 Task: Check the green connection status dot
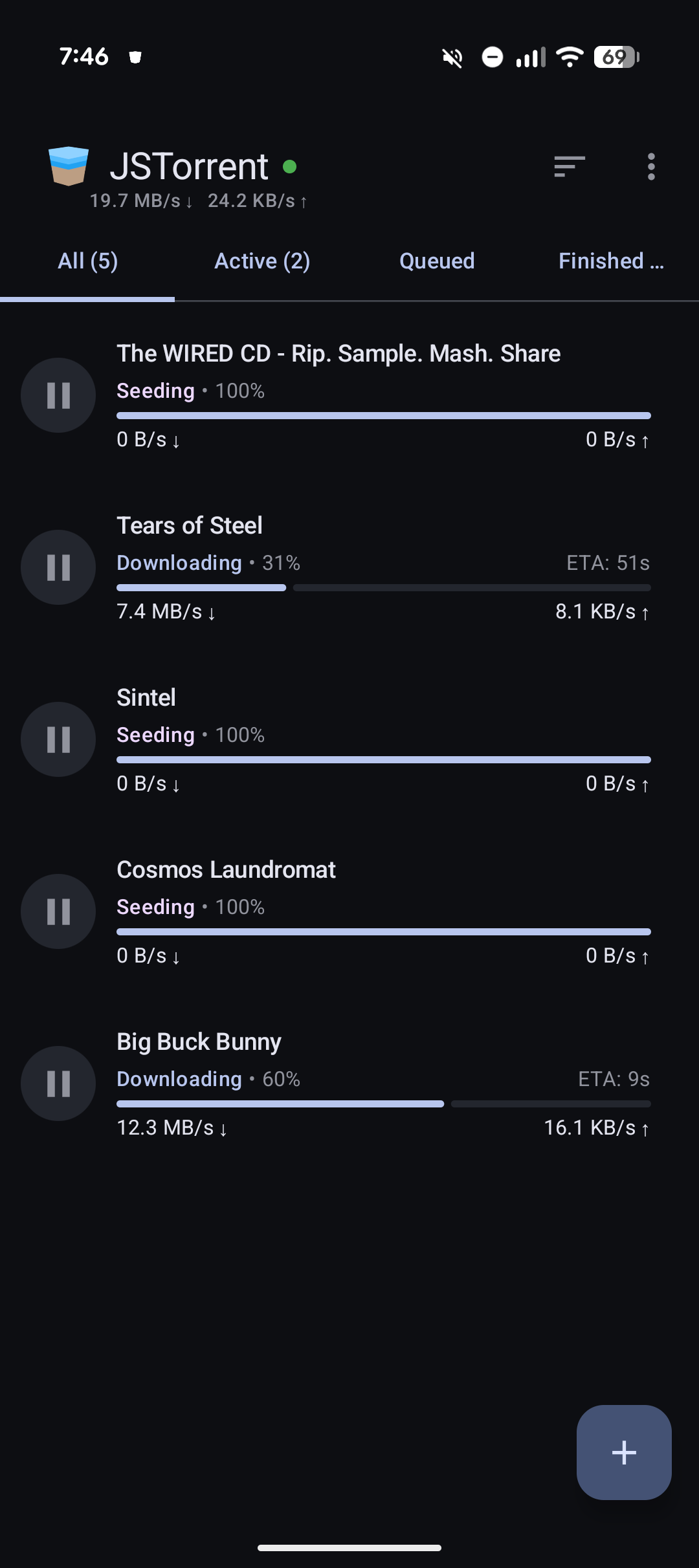[291, 166]
